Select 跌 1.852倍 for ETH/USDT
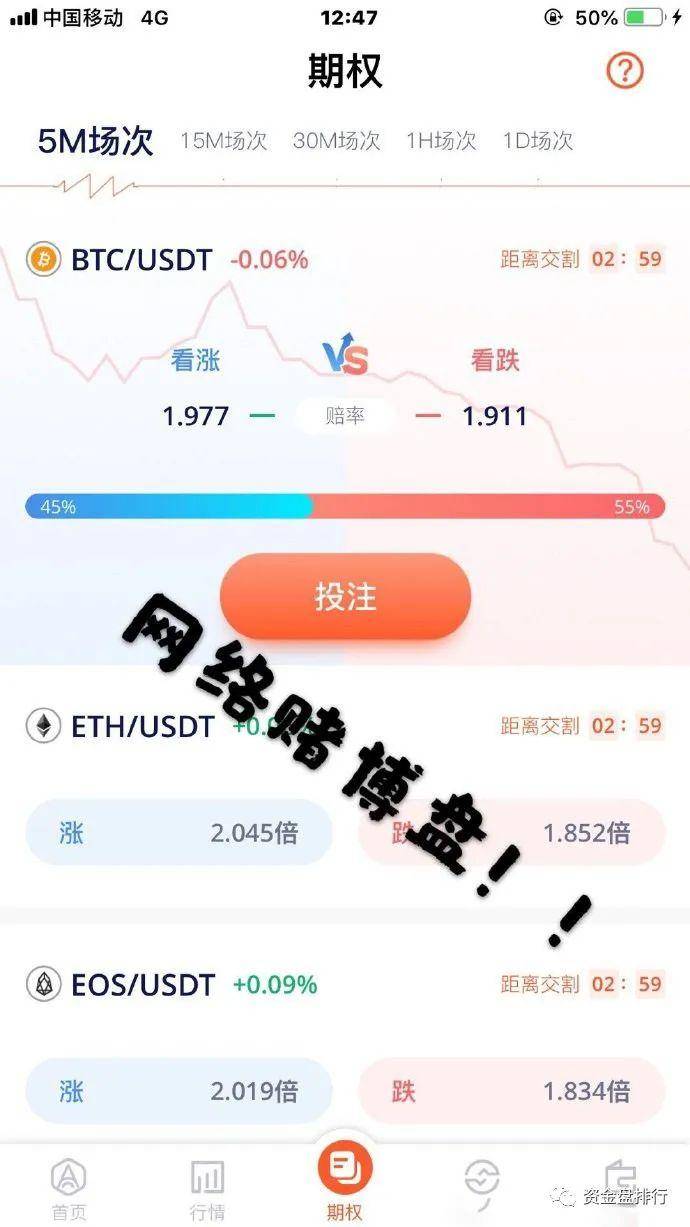Screen dimensions: 690x1227 click(x=511, y=833)
